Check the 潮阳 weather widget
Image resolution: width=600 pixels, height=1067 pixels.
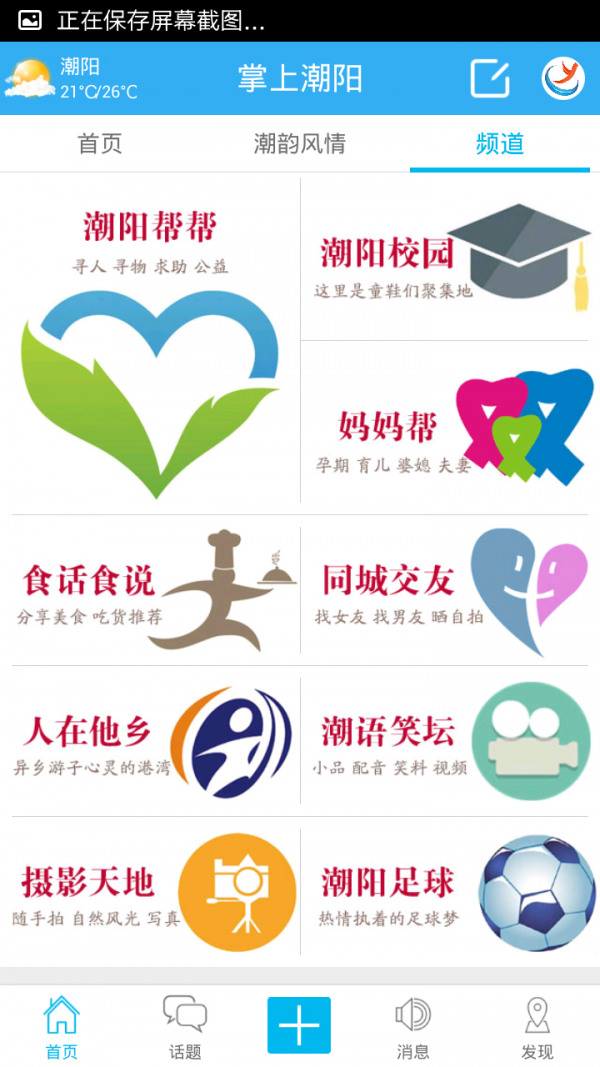70,79
